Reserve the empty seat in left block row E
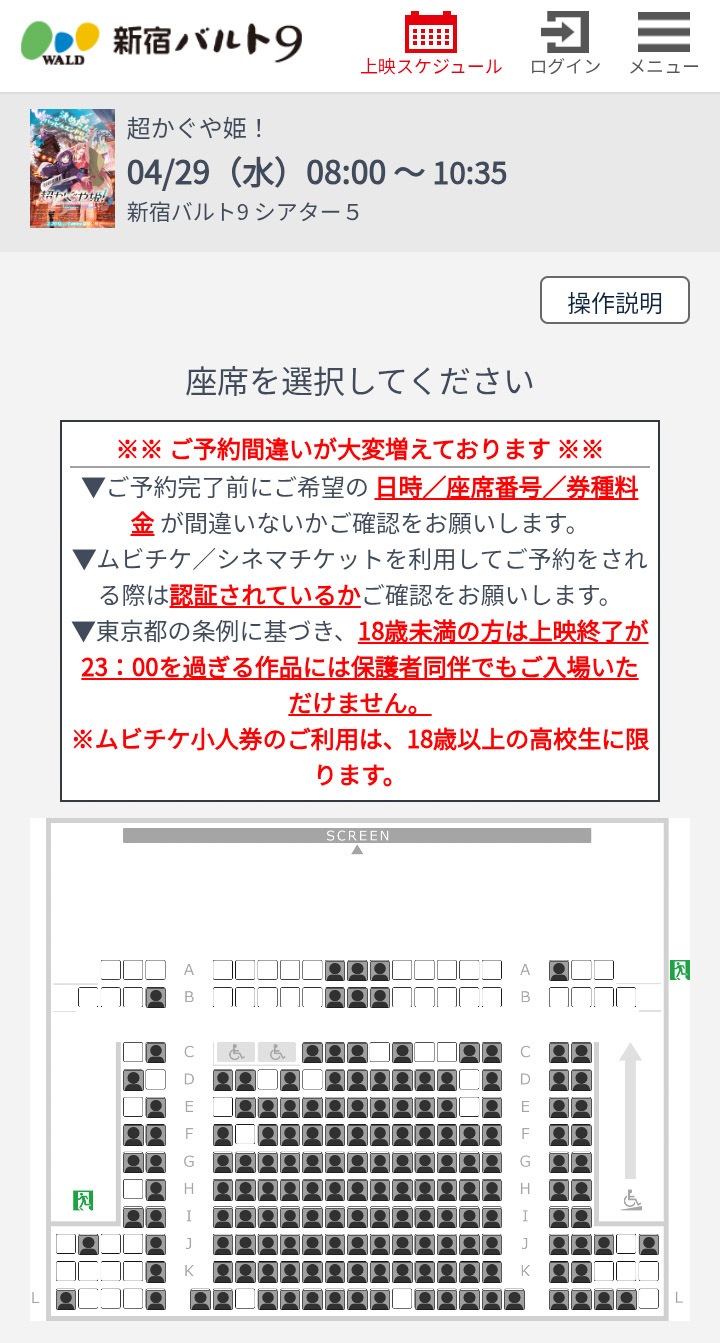Viewport: 720px width, 1343px height. [133, 1107]
